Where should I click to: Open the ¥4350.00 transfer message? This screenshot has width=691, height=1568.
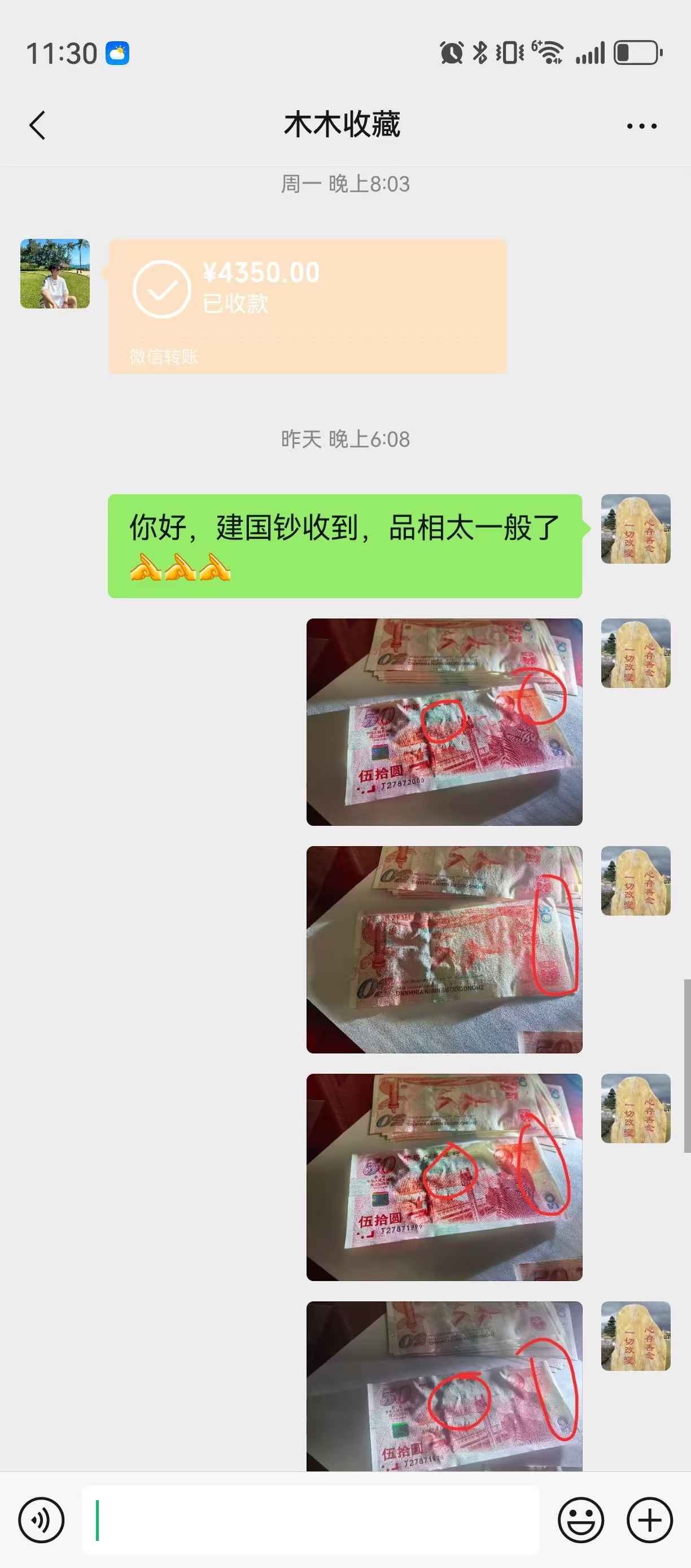pos(307,306)
